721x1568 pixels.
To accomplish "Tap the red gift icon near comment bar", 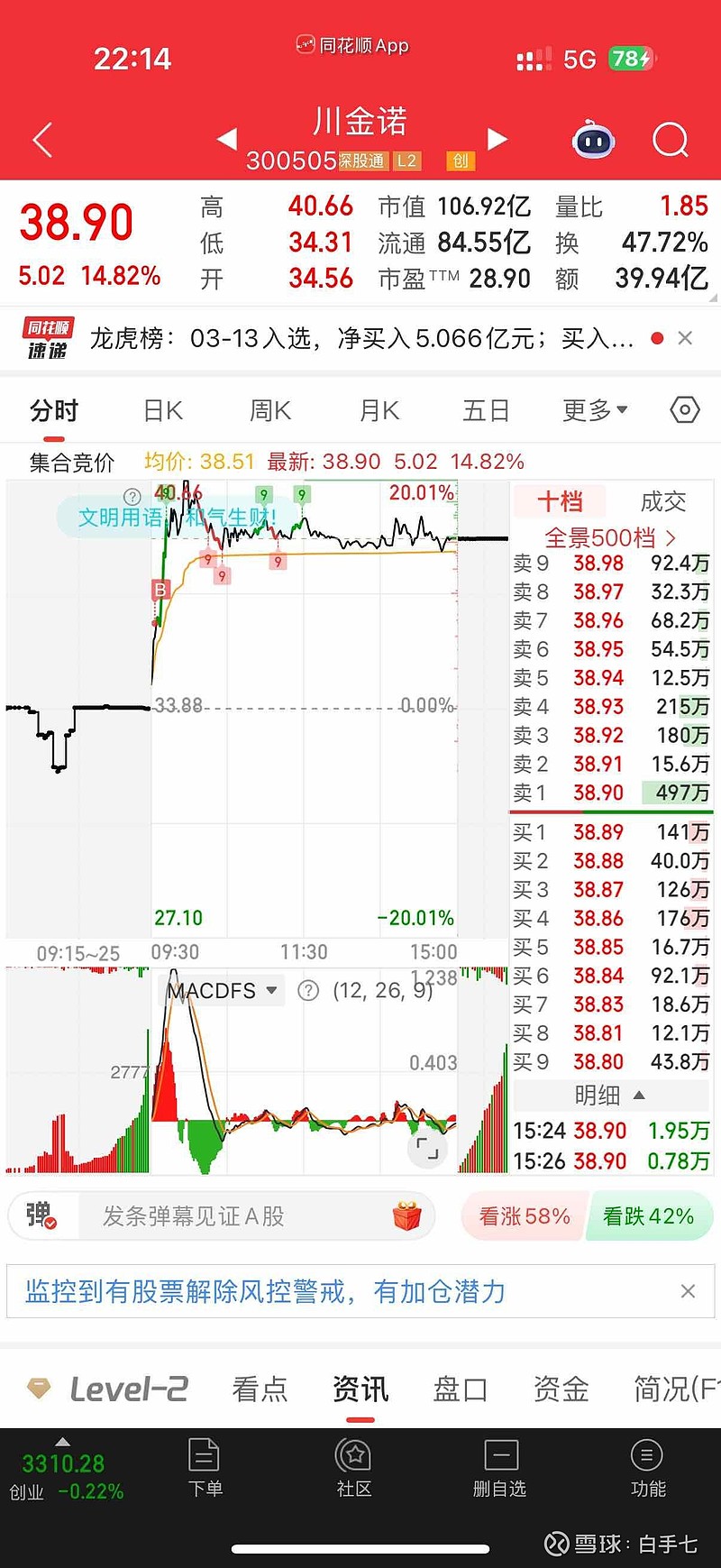I will tap(407, 1215).
